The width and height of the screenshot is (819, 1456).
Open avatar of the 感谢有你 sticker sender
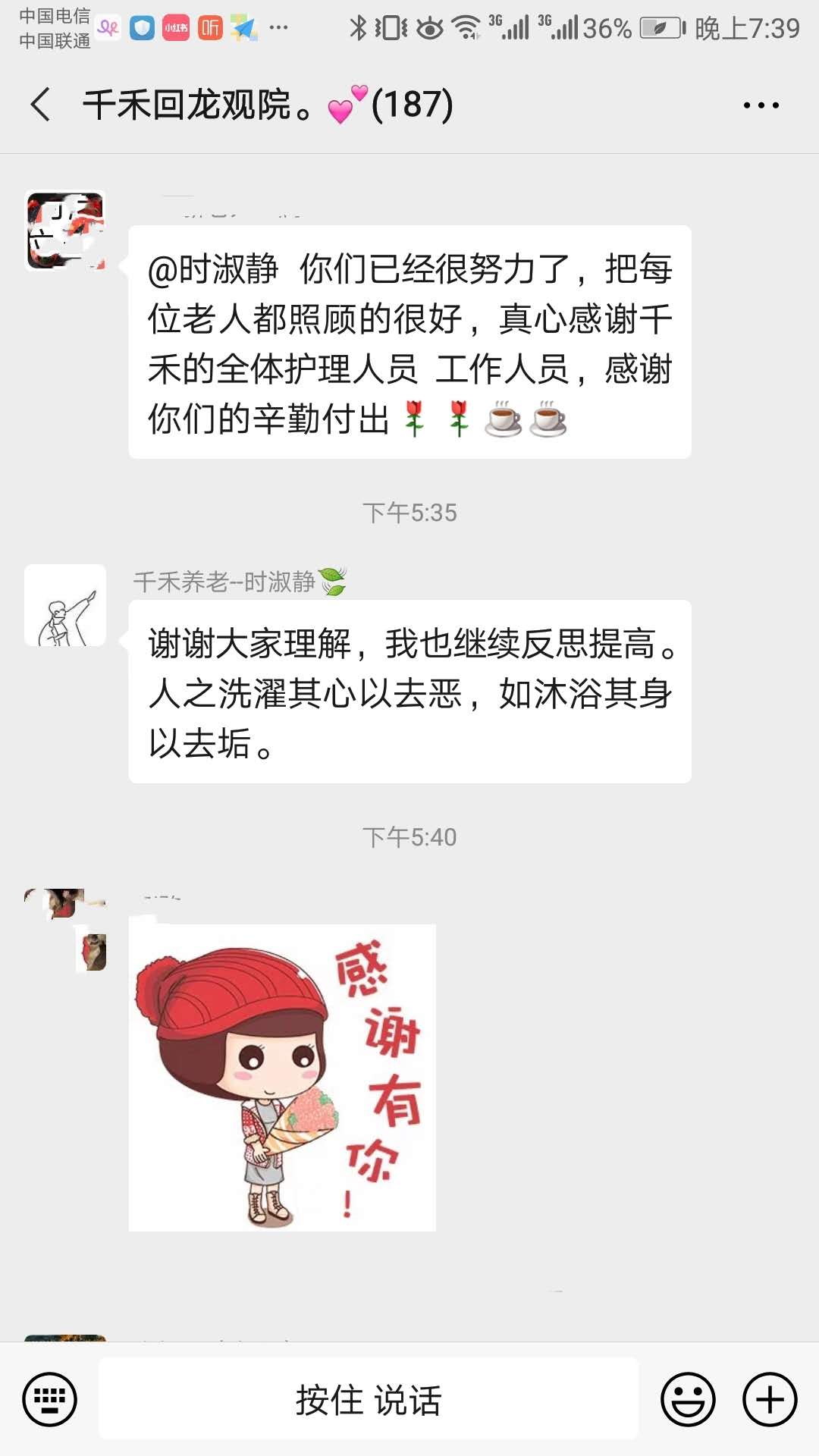[65, 930]
